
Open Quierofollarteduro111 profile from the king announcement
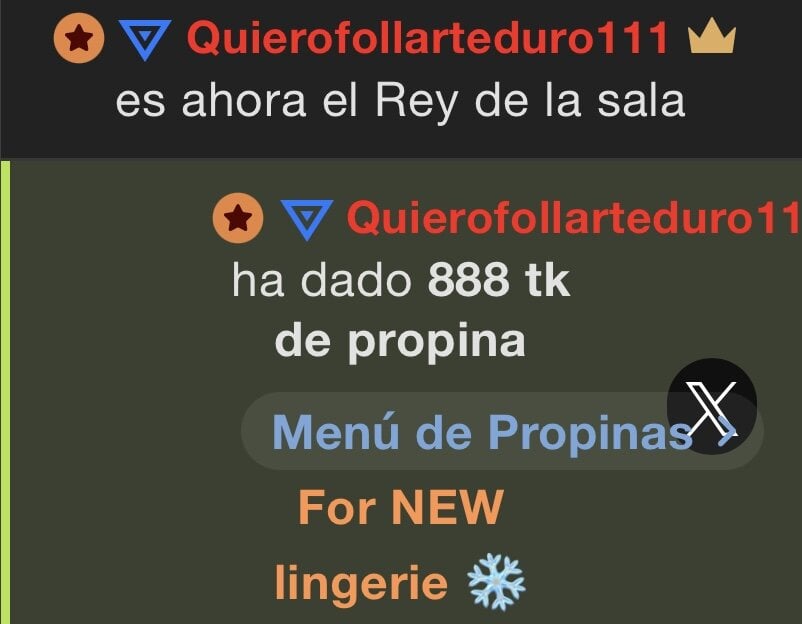[428, 39]
